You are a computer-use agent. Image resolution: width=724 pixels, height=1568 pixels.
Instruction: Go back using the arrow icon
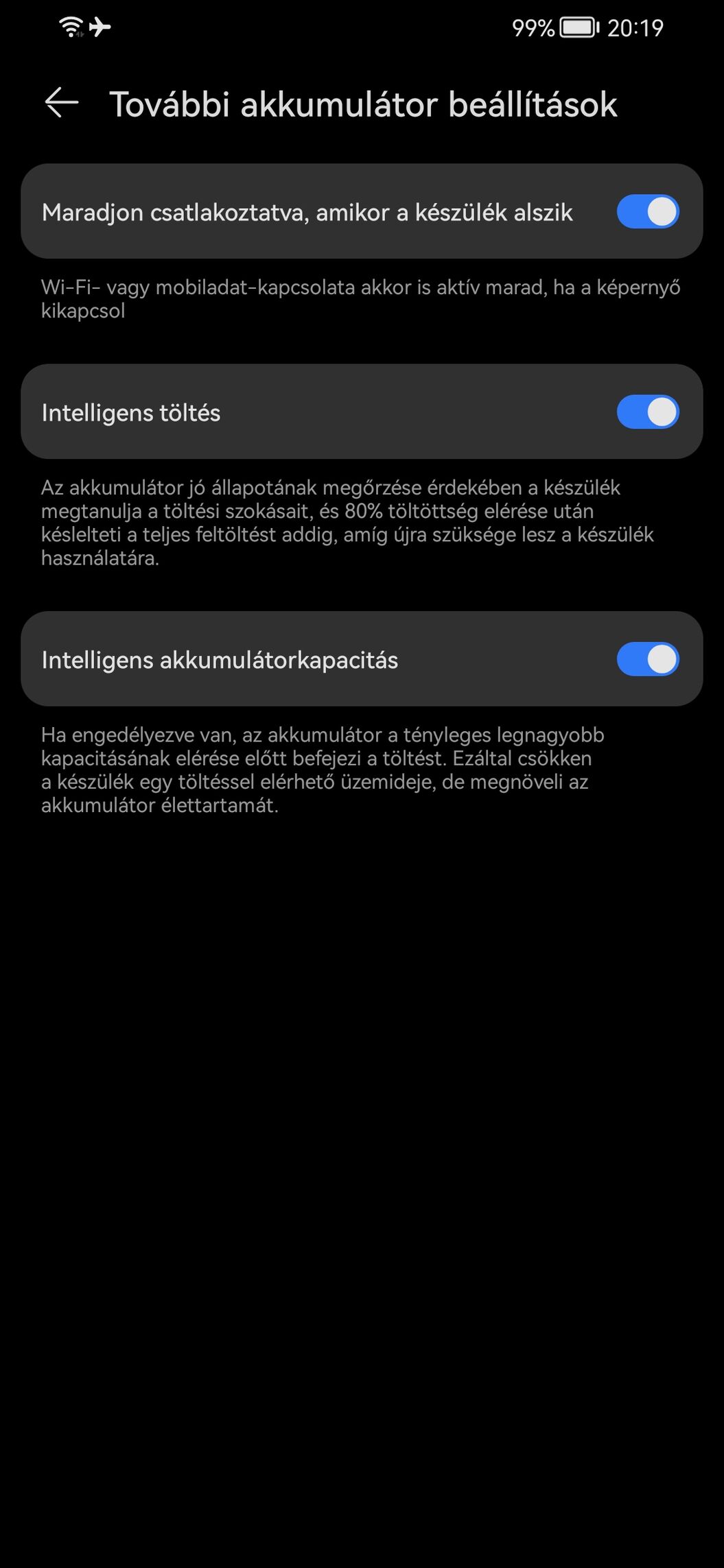(x=62, y=103)
